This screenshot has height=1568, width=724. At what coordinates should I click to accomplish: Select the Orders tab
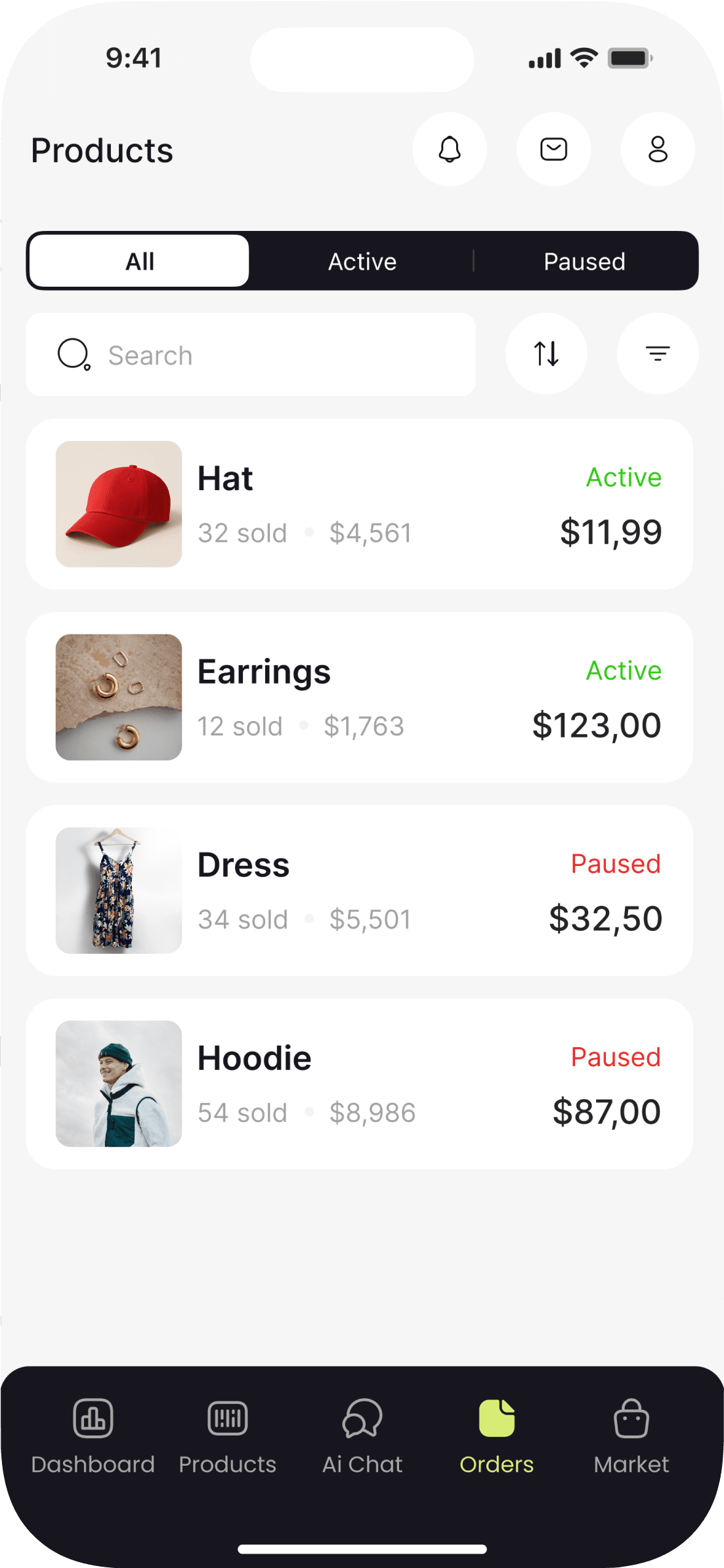point(497,1437)
